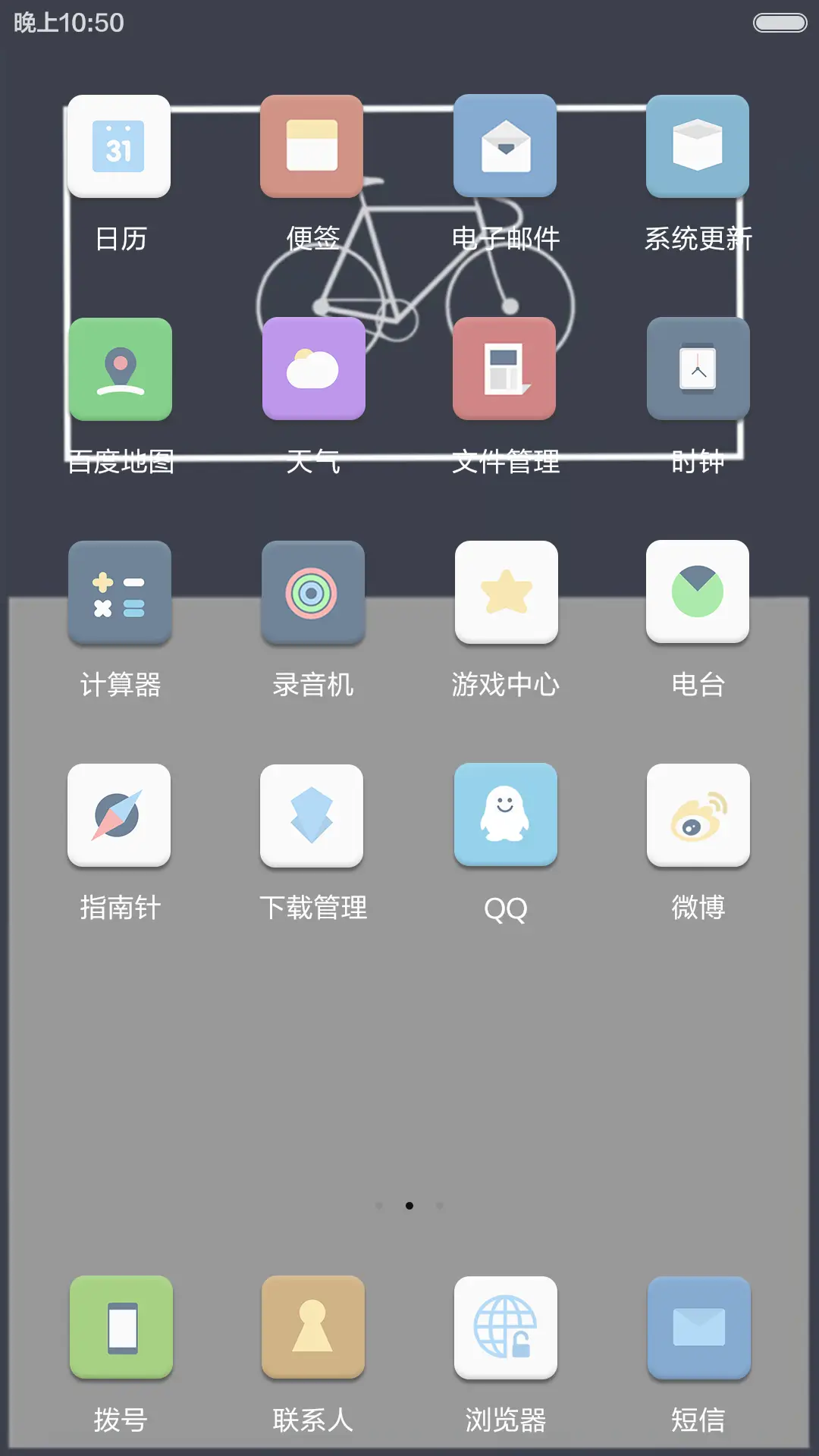Launch the Notes (便签) app
This screenshot has width=819, height=1456.
[312, 146]
